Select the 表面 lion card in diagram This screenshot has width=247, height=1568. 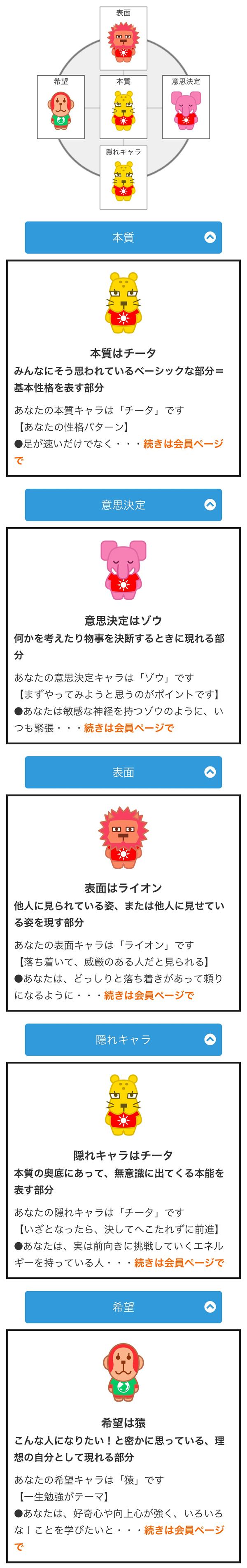pyautogui.click(x=123, y=38)
